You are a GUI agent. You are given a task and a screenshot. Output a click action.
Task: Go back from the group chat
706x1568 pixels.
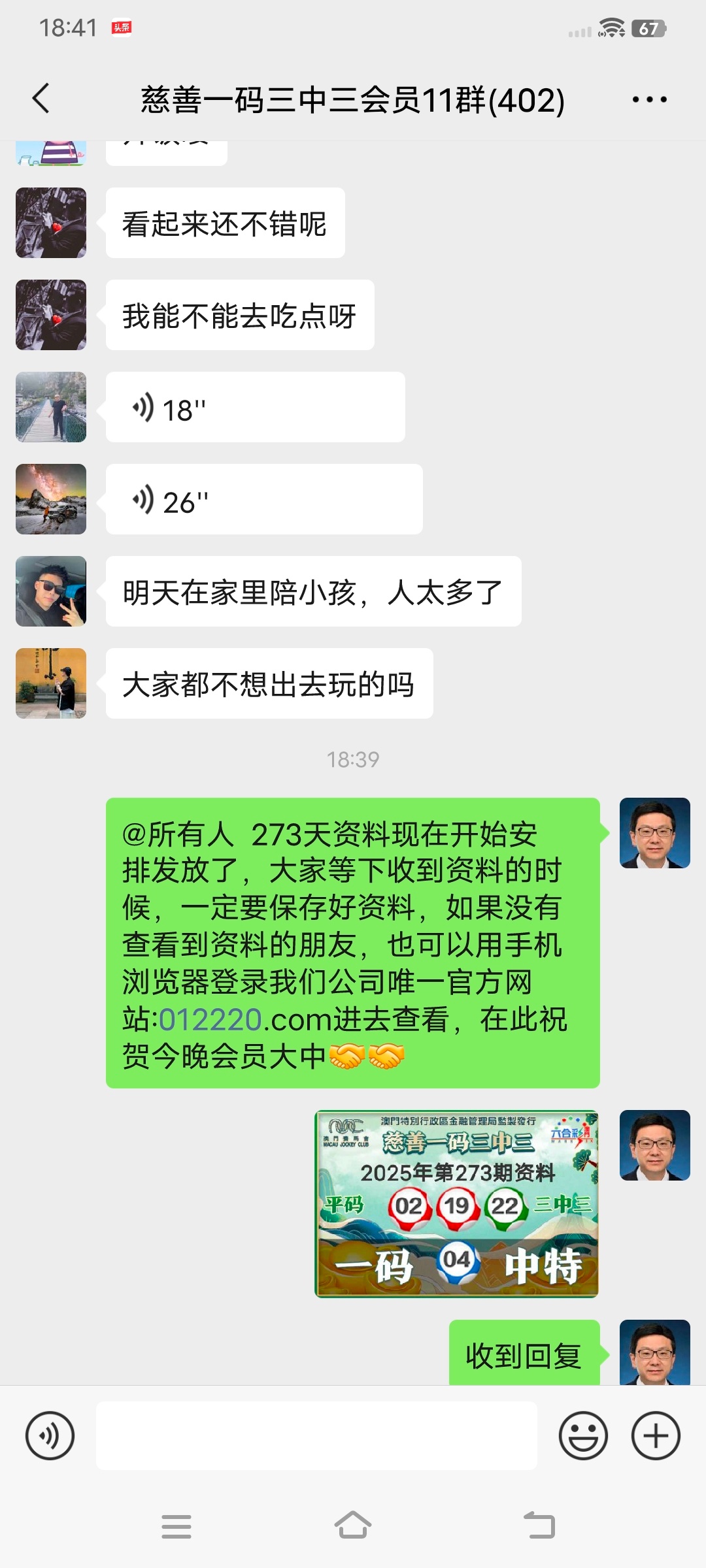(x=41, y=99)
